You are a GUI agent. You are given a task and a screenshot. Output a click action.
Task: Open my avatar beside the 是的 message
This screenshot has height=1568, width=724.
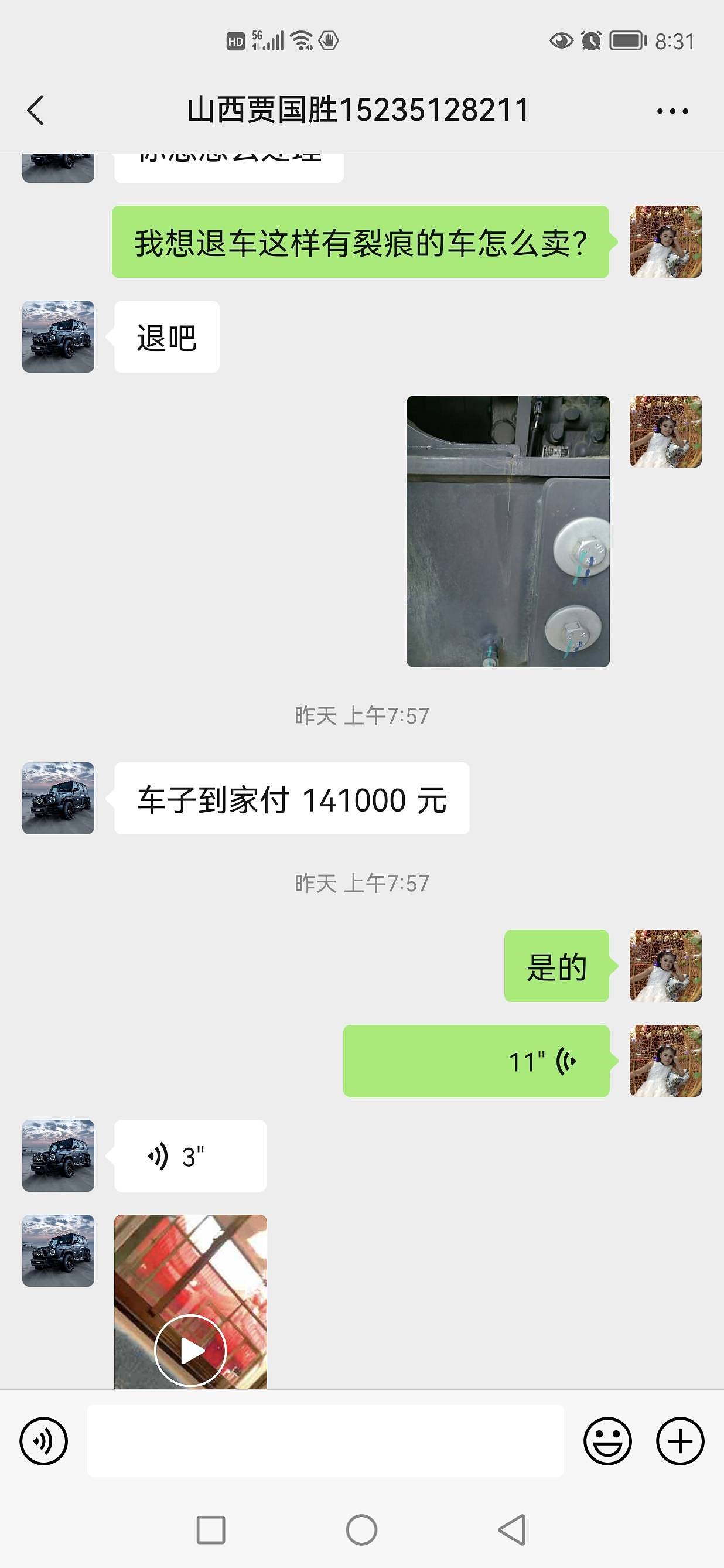coord(665,966)
